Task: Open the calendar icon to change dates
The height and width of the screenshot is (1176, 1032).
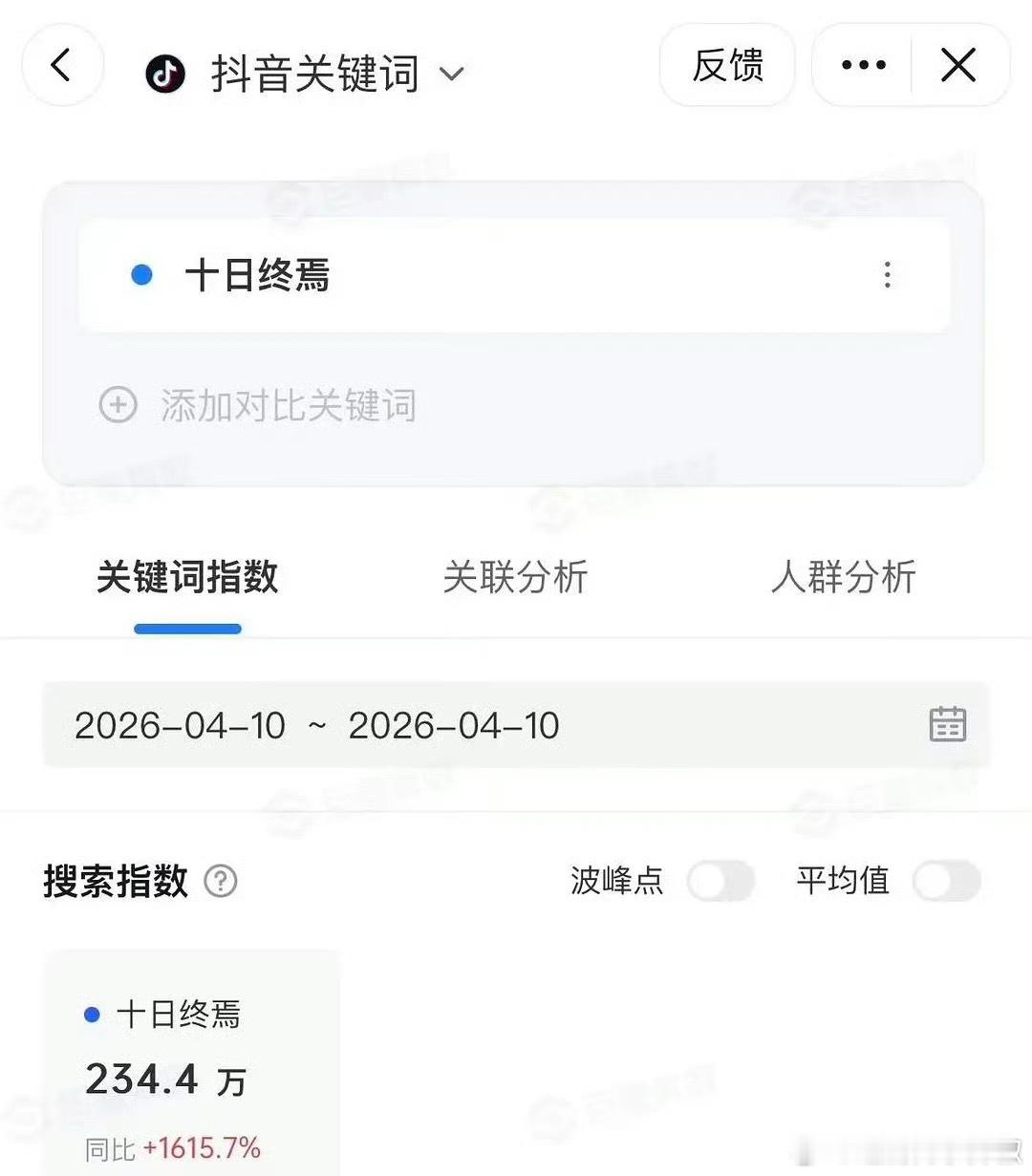Action: [x=947, y=725]
